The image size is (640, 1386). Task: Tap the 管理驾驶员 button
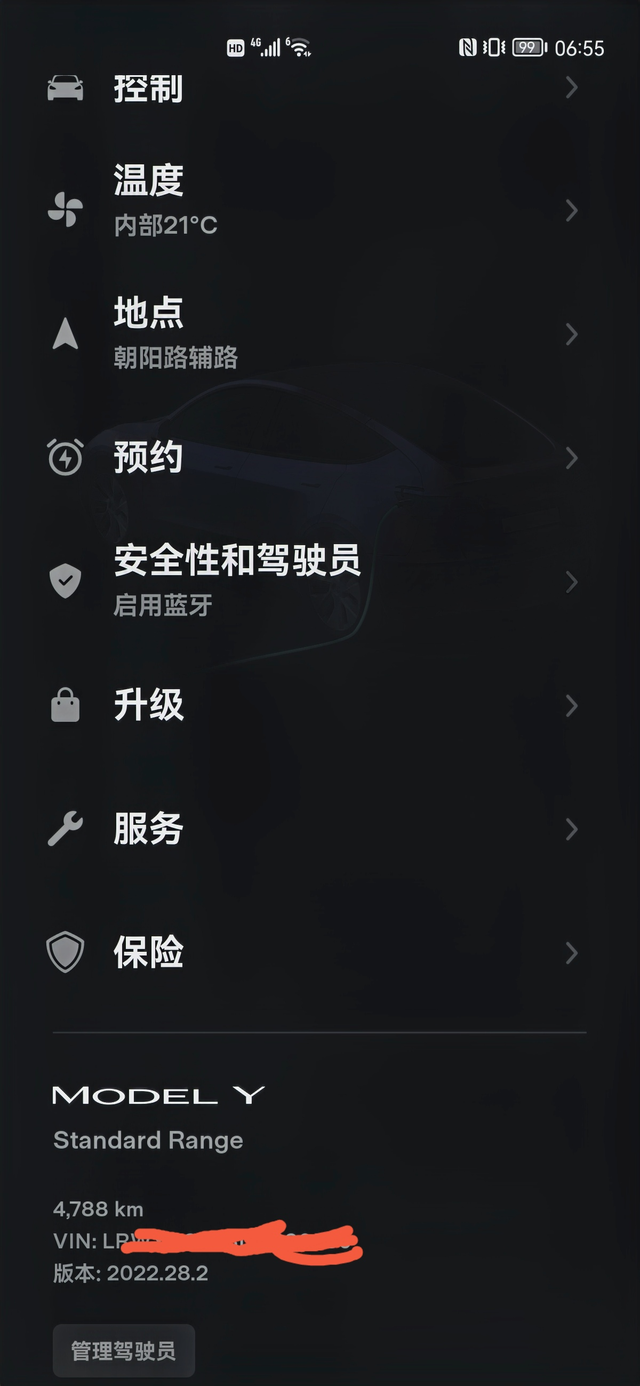pyautogui.click(x=123, y=1351)
